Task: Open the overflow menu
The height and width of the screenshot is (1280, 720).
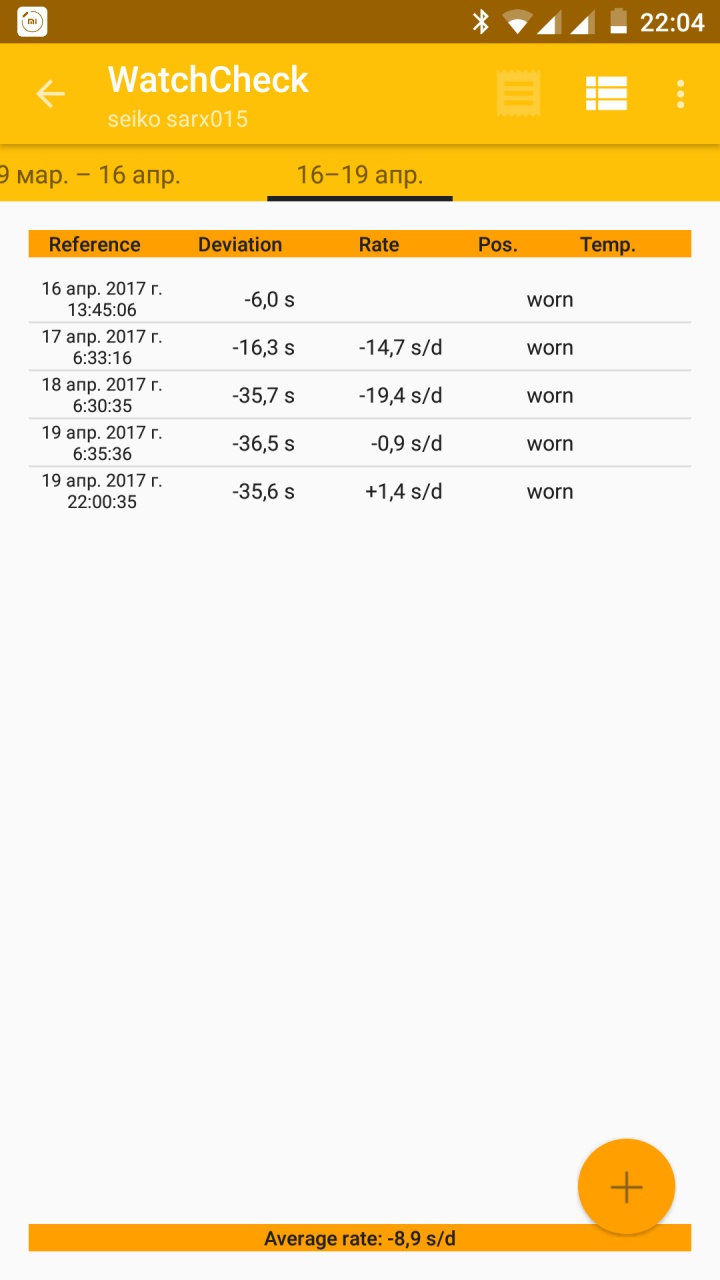Action: 680,94
